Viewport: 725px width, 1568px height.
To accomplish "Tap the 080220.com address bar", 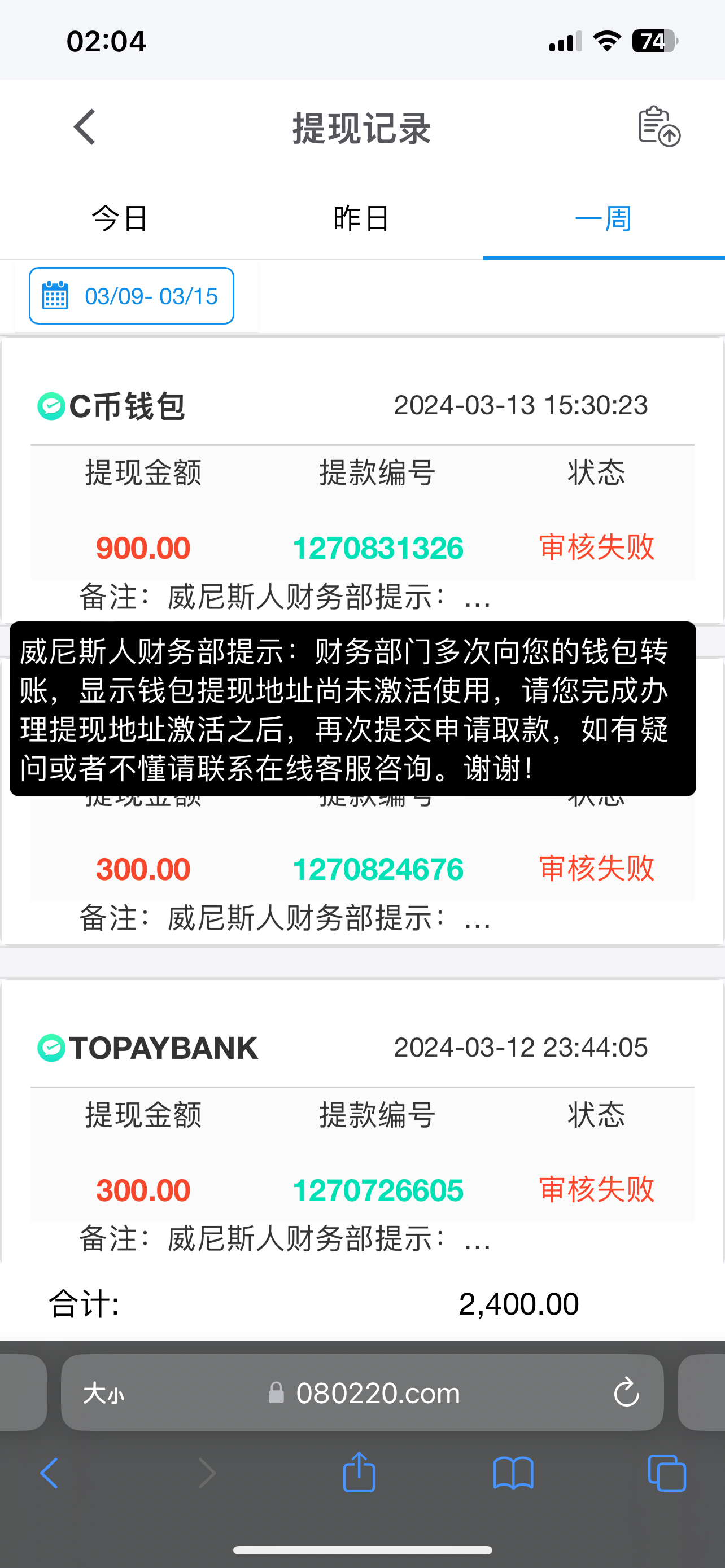I will click(377, 1392).
